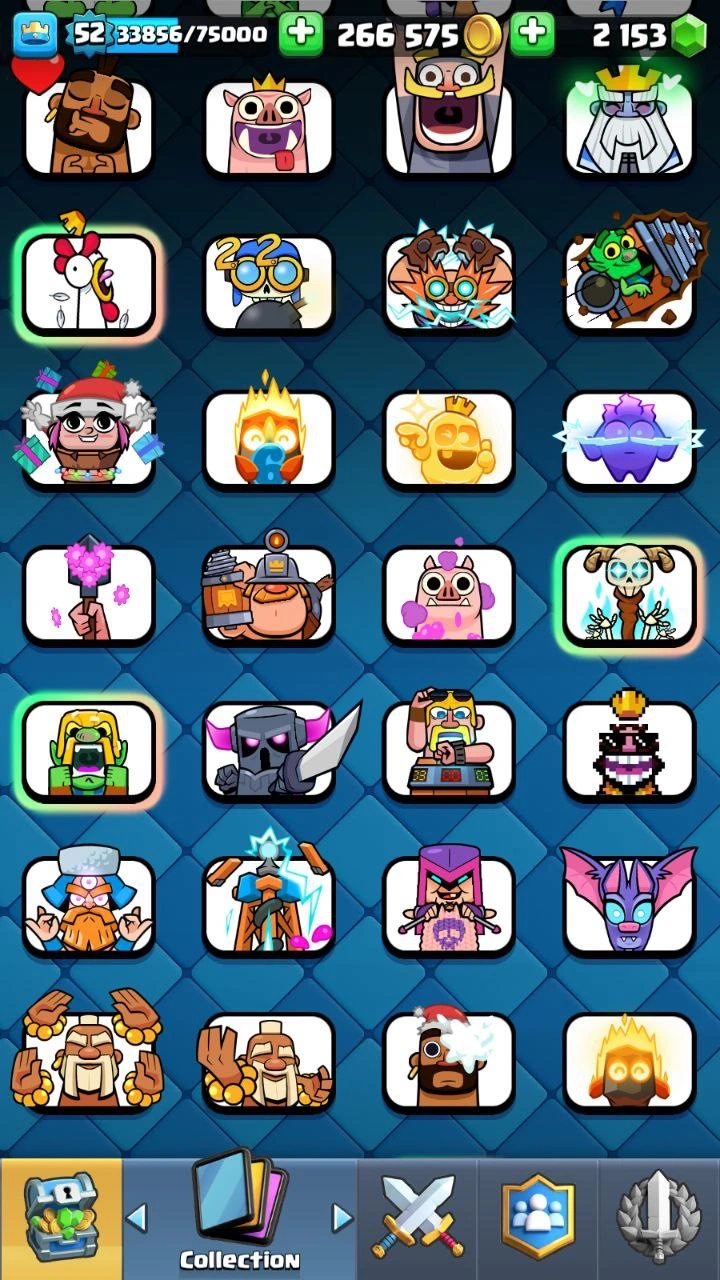Image resolution: width=720 pixels, height=1280 pixels.
Task: Choose the P.E.K.K.A with sword emote
Action: pos(269,752)
